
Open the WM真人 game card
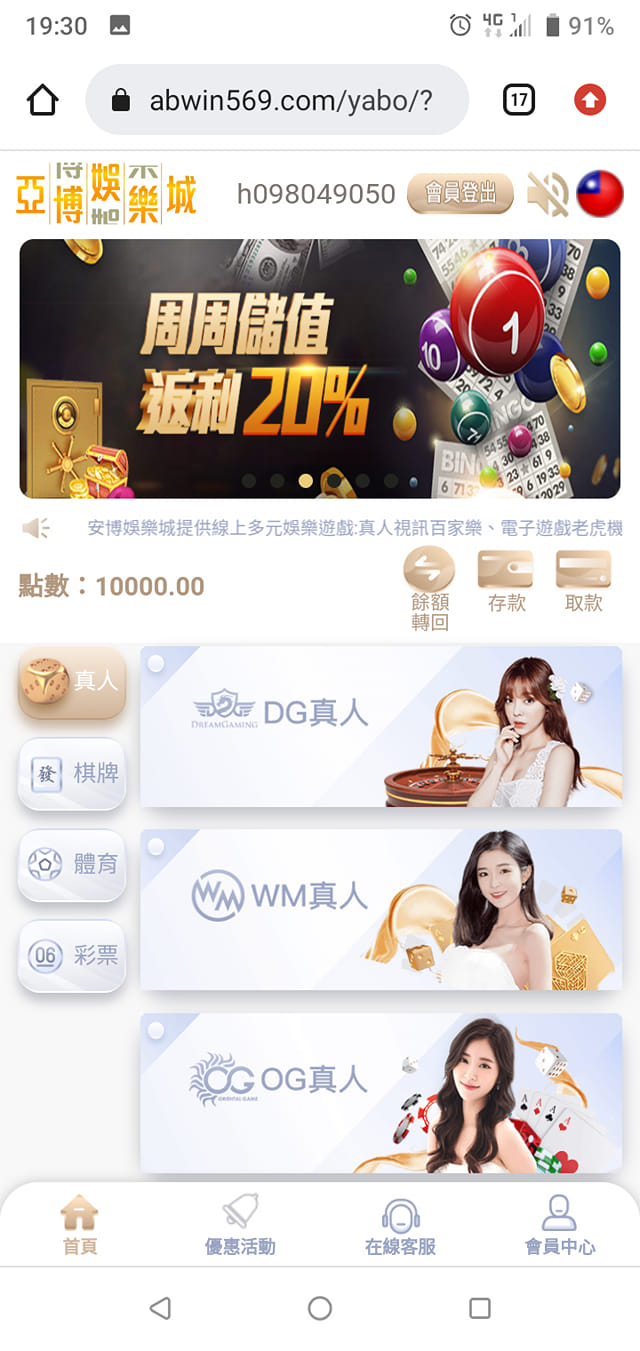pyautogui.click(x=381, y=909)
